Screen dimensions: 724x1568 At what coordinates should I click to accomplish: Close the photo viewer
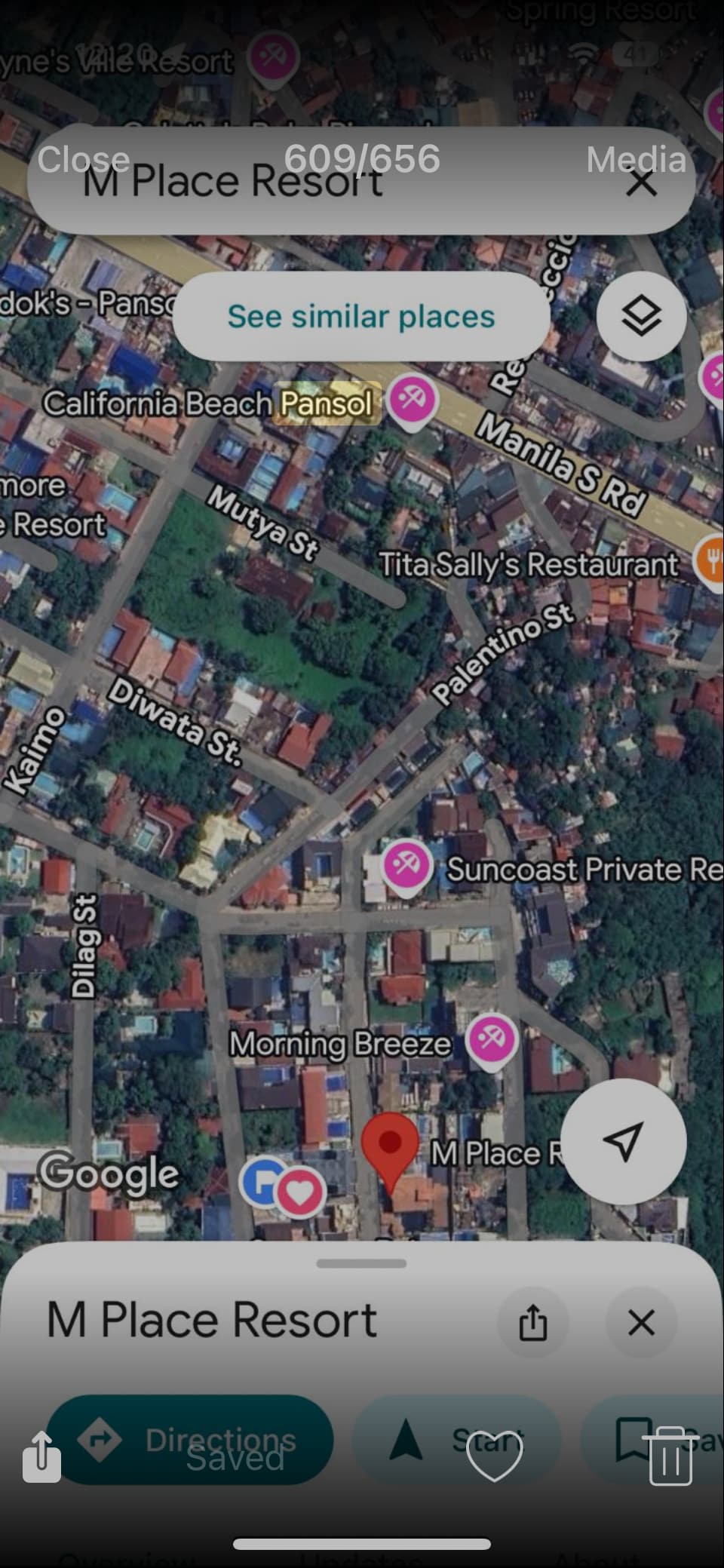tap(83, 160)
